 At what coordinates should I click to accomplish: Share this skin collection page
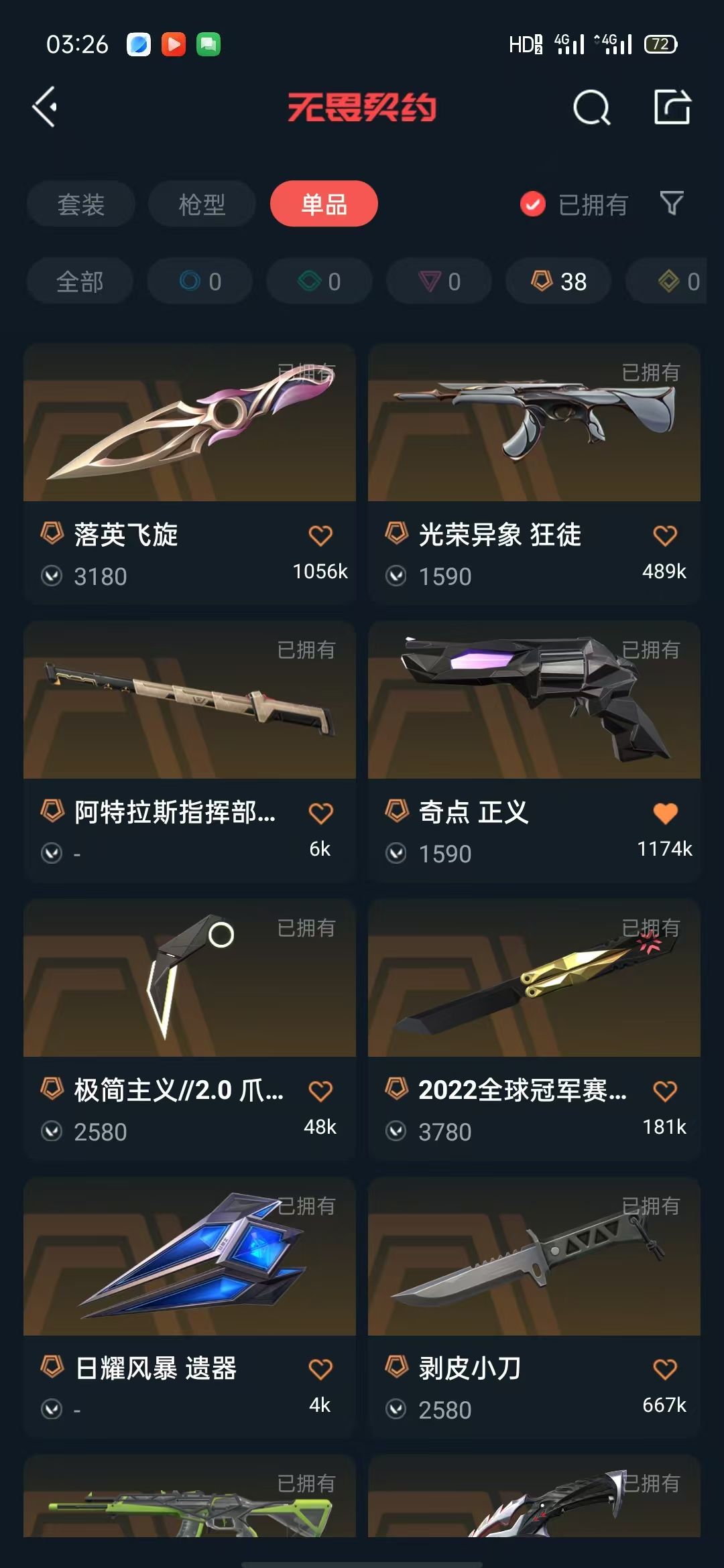(x=672, y=107)
